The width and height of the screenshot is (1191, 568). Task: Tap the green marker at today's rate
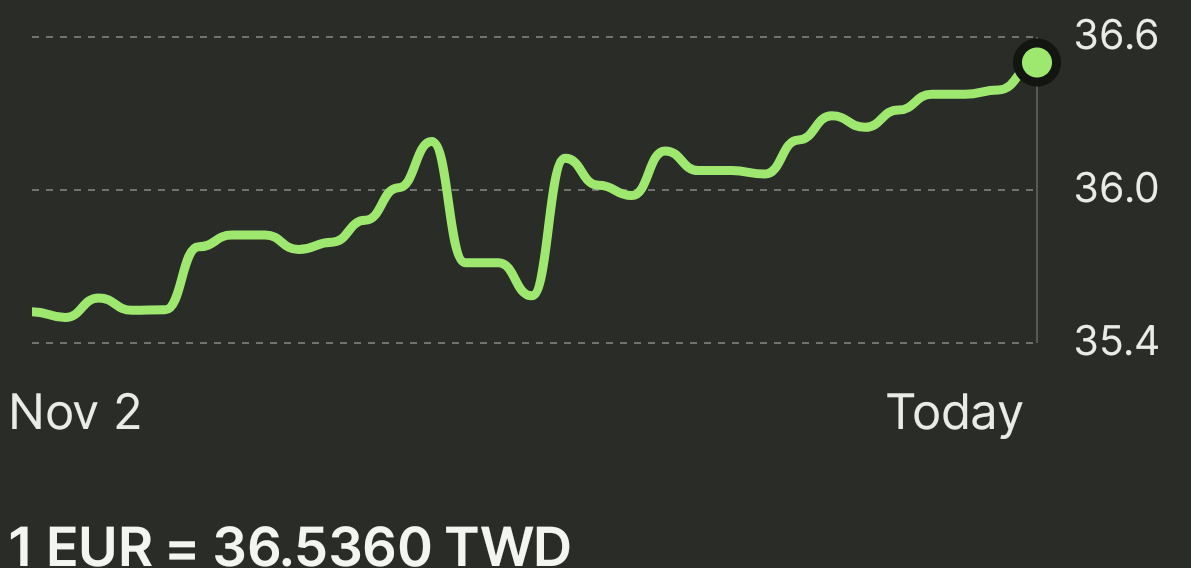tap(1036, 64)
